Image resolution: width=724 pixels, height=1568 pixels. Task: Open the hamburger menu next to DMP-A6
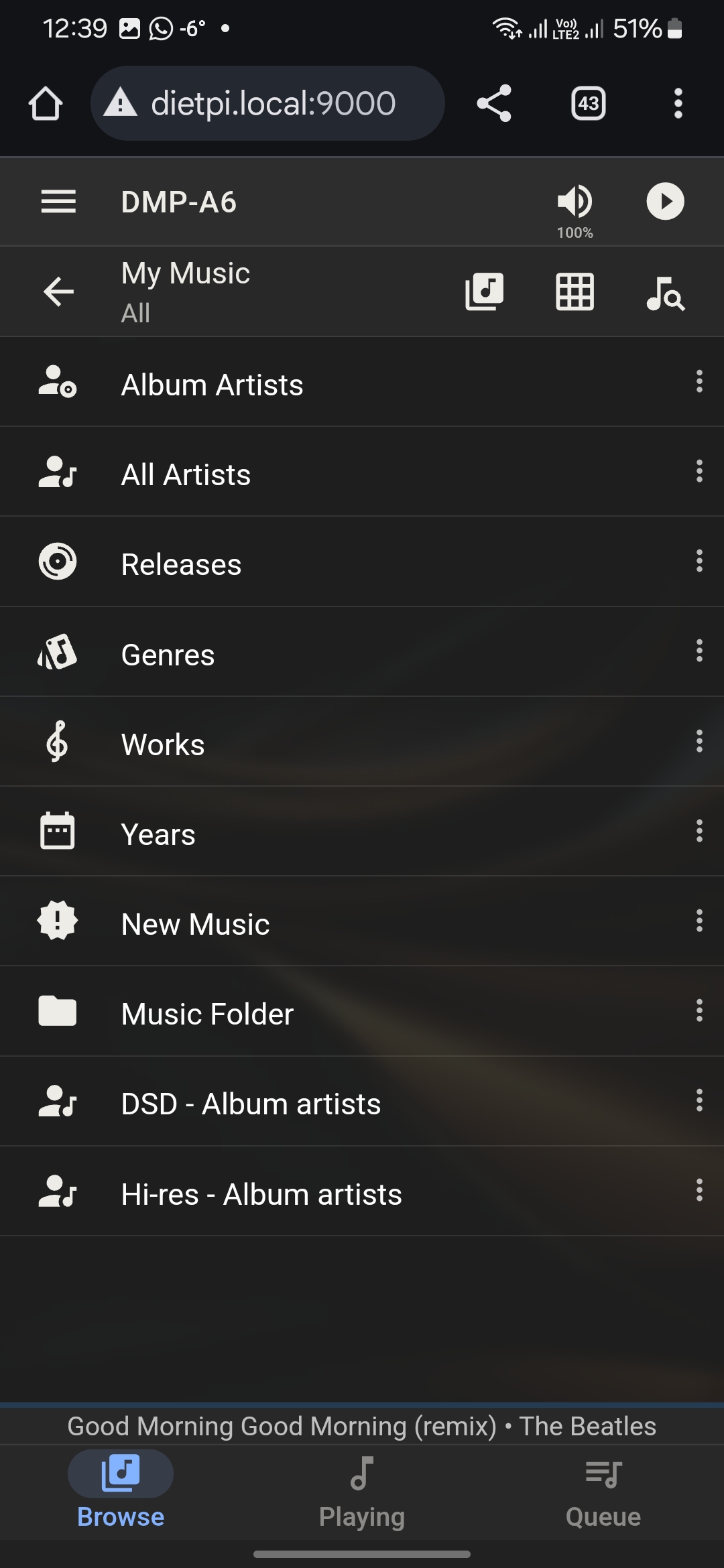point(58,201)
